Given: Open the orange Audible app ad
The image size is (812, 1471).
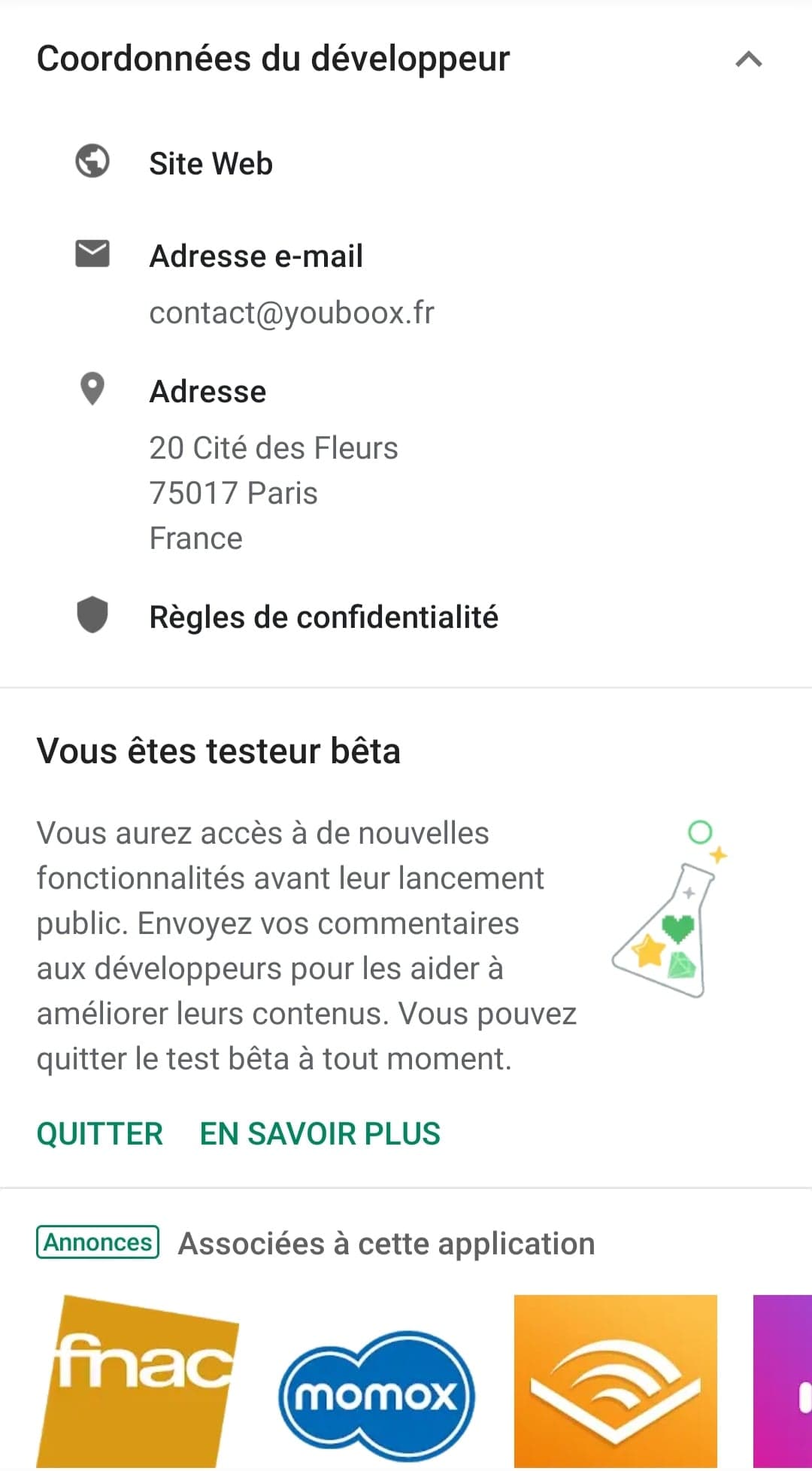Looking at the screenshot, I should point(615,1381).
